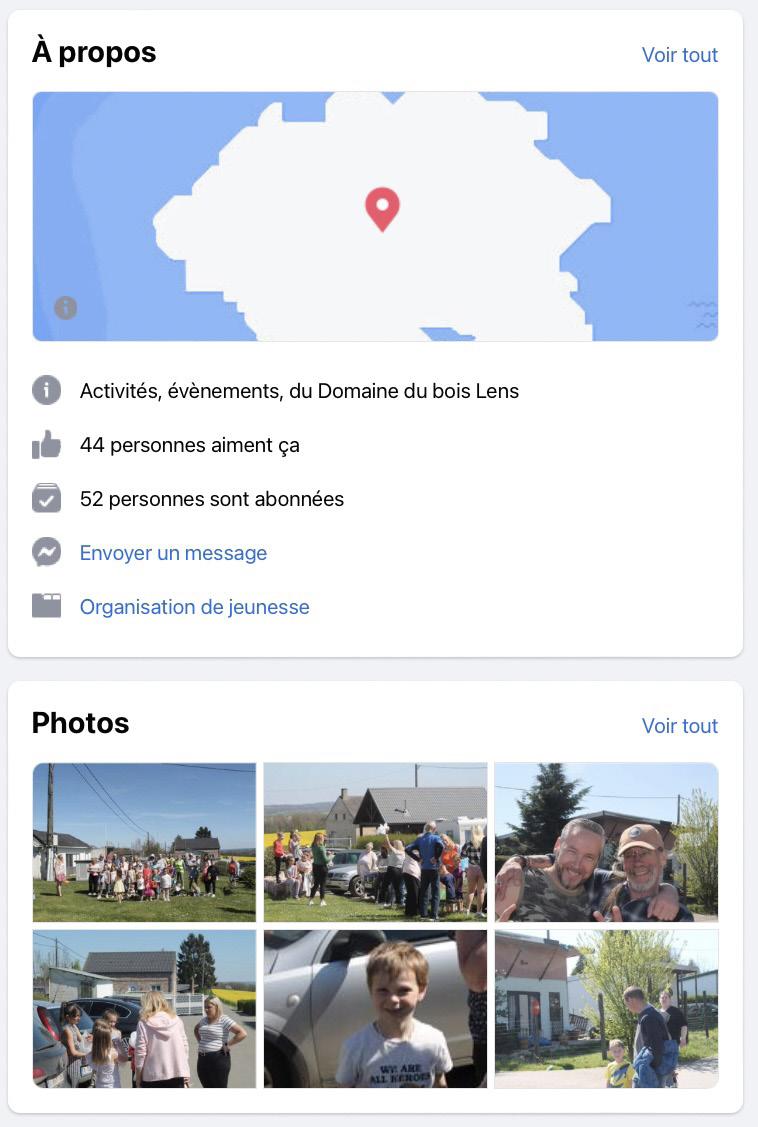Open photo of boy in heroes t-shirt
The image size is (758, 1127).
point(375,1008)
